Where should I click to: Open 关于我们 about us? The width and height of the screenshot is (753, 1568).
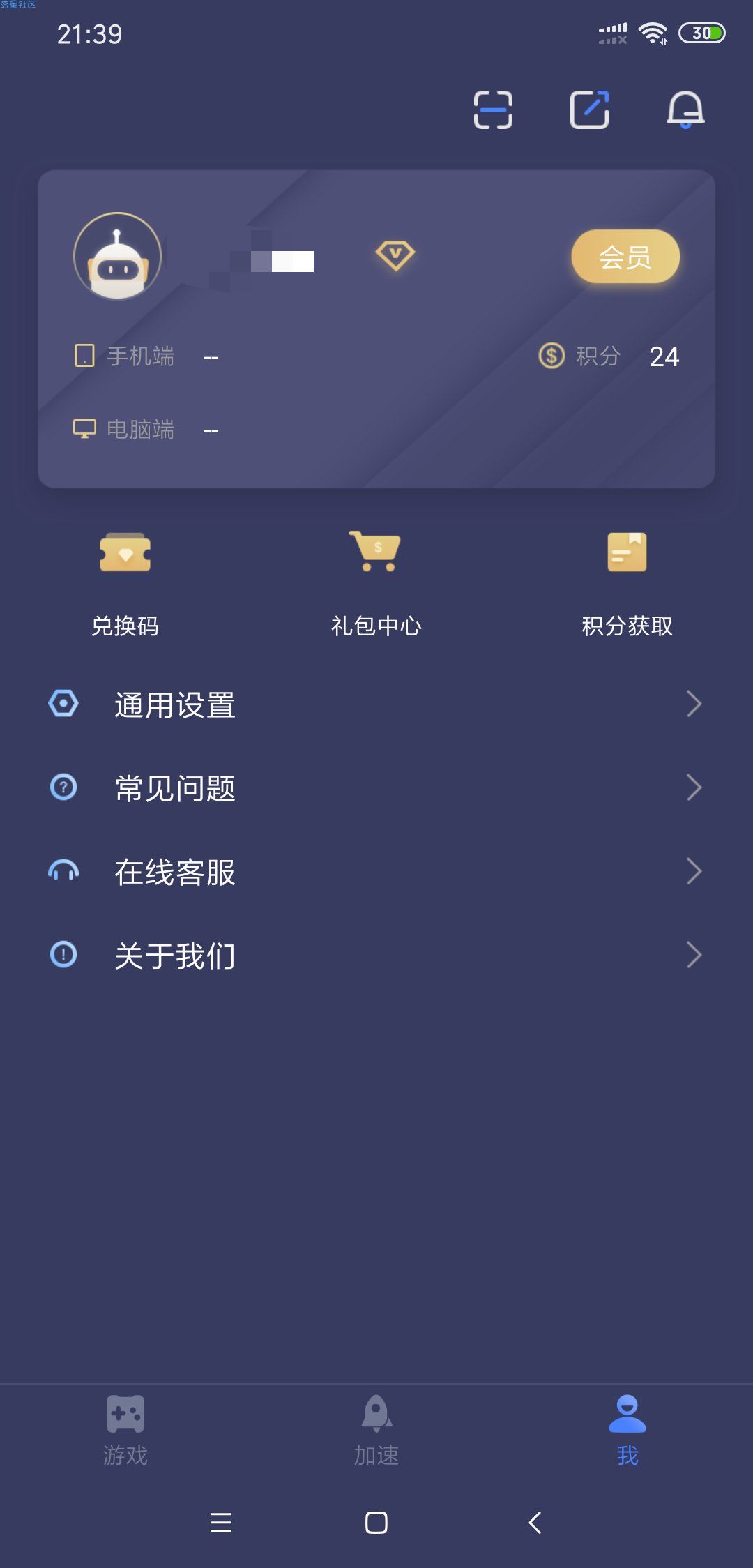[376, 956]
